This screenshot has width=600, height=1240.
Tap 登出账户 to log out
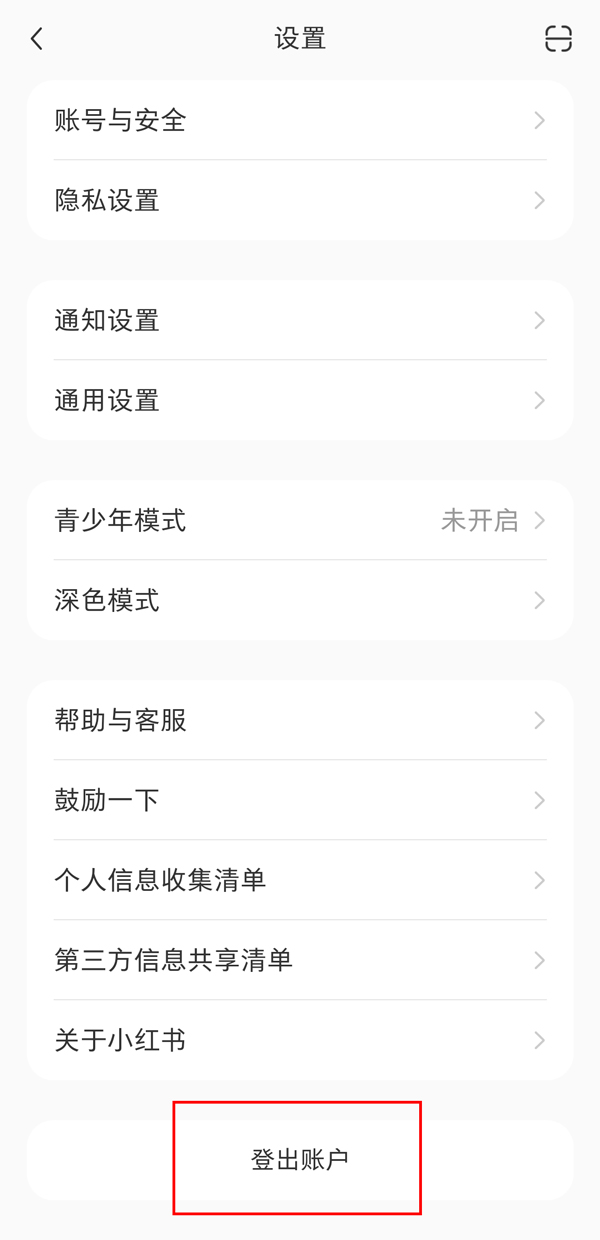pos(299,1160)
